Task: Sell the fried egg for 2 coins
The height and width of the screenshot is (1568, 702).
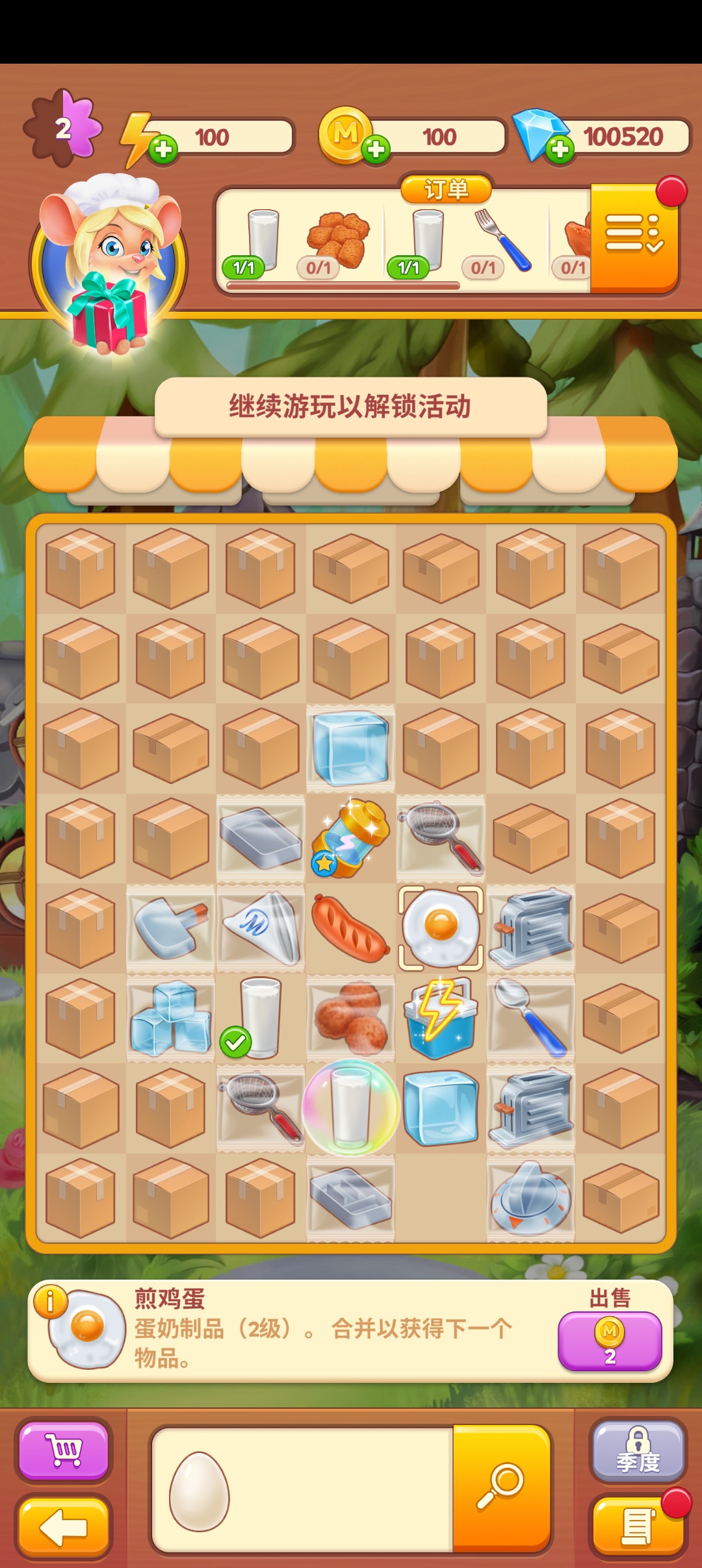Action: coord(610,1341)
